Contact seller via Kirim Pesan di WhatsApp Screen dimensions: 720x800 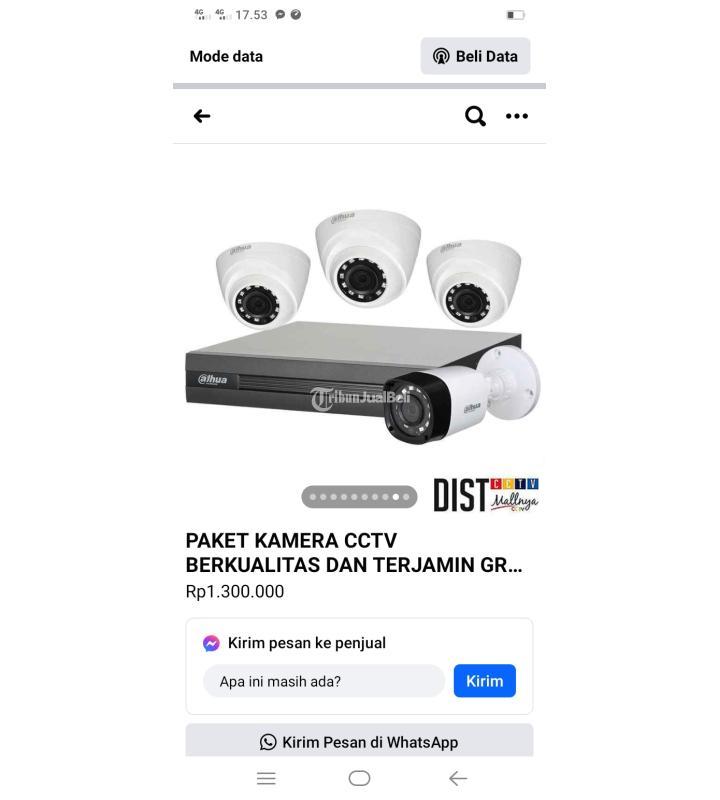pyautogui.click(x=359, y=741)
